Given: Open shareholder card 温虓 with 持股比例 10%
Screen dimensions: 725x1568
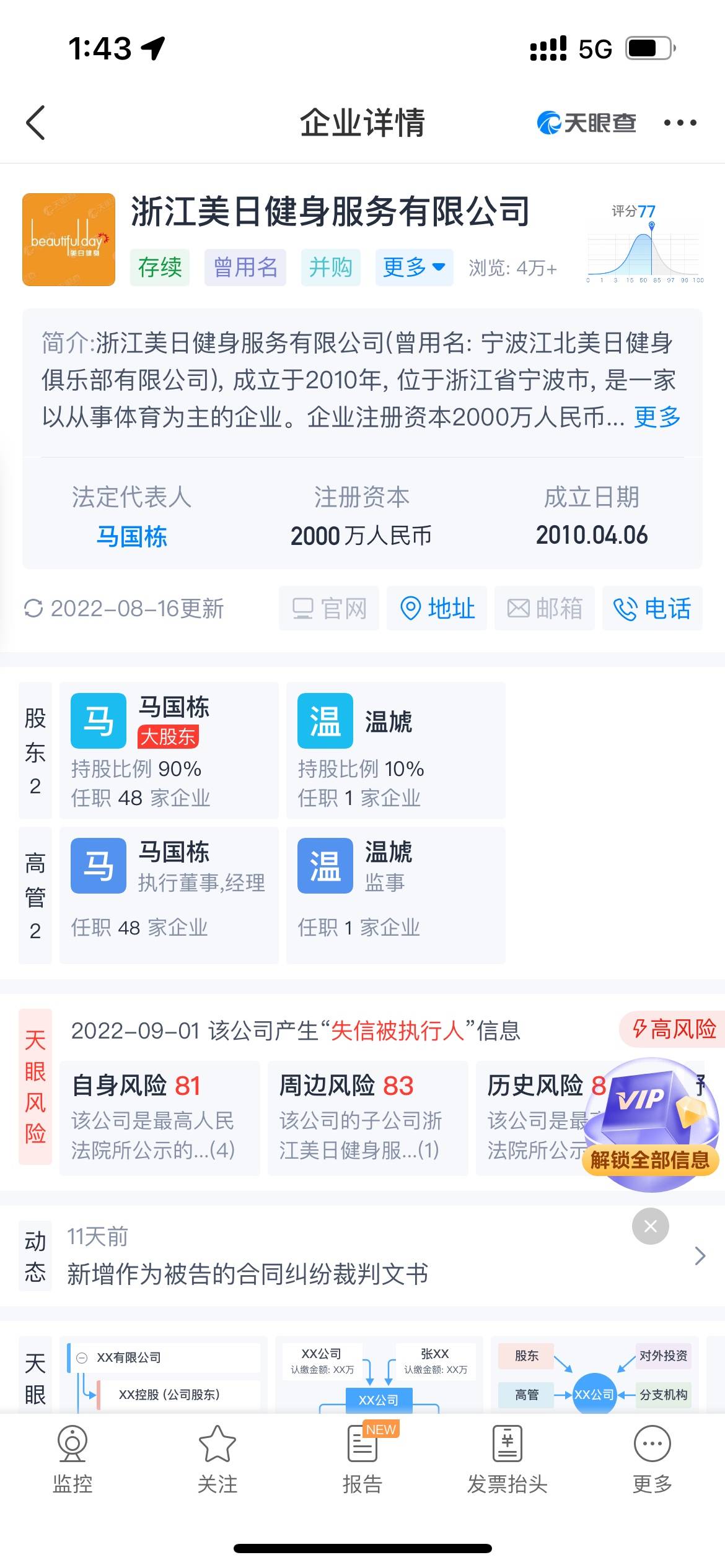Looking at the screenshot, I should [395, 751].
